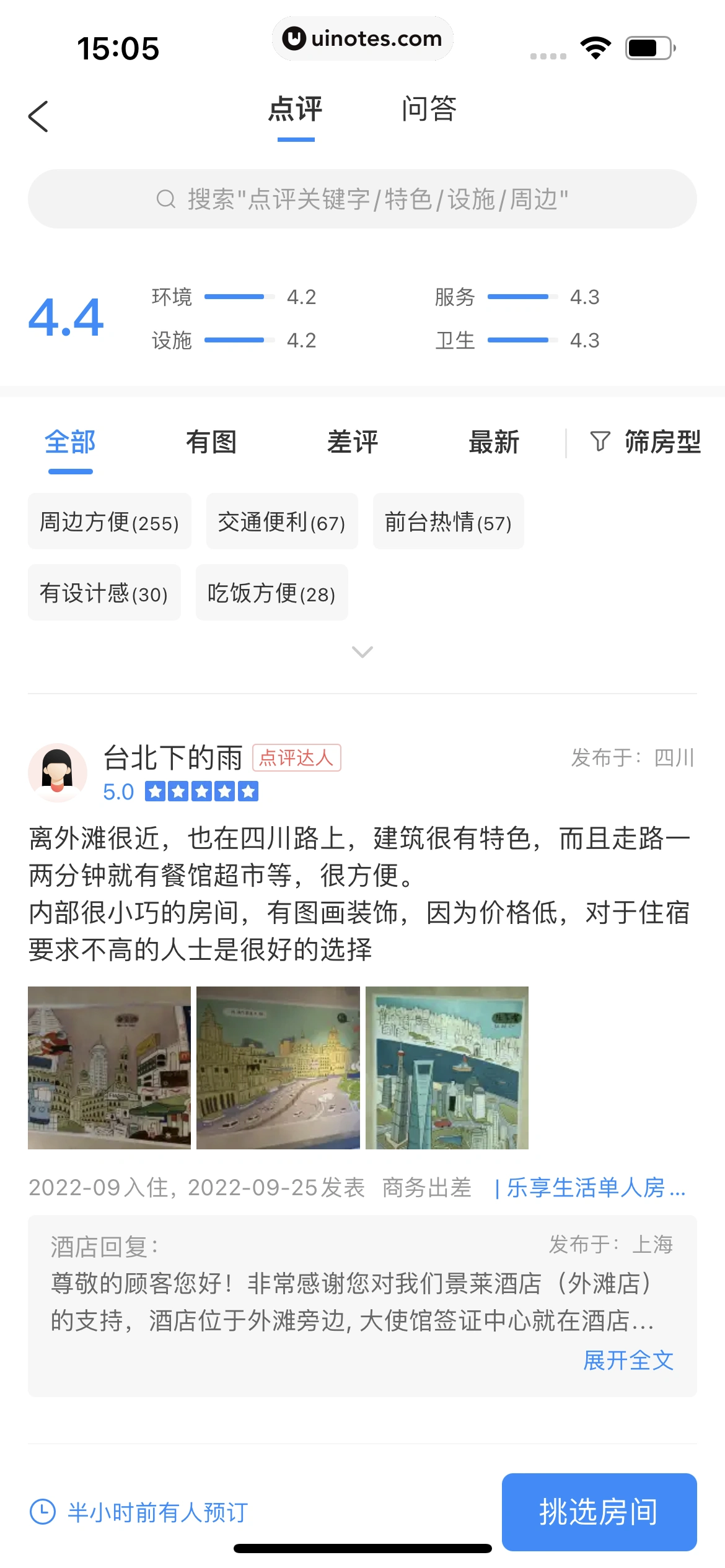The width and height of the screenshot is (725, 1568).
Task: Open the 筛房型 room type filter
Action: point(646,442)
